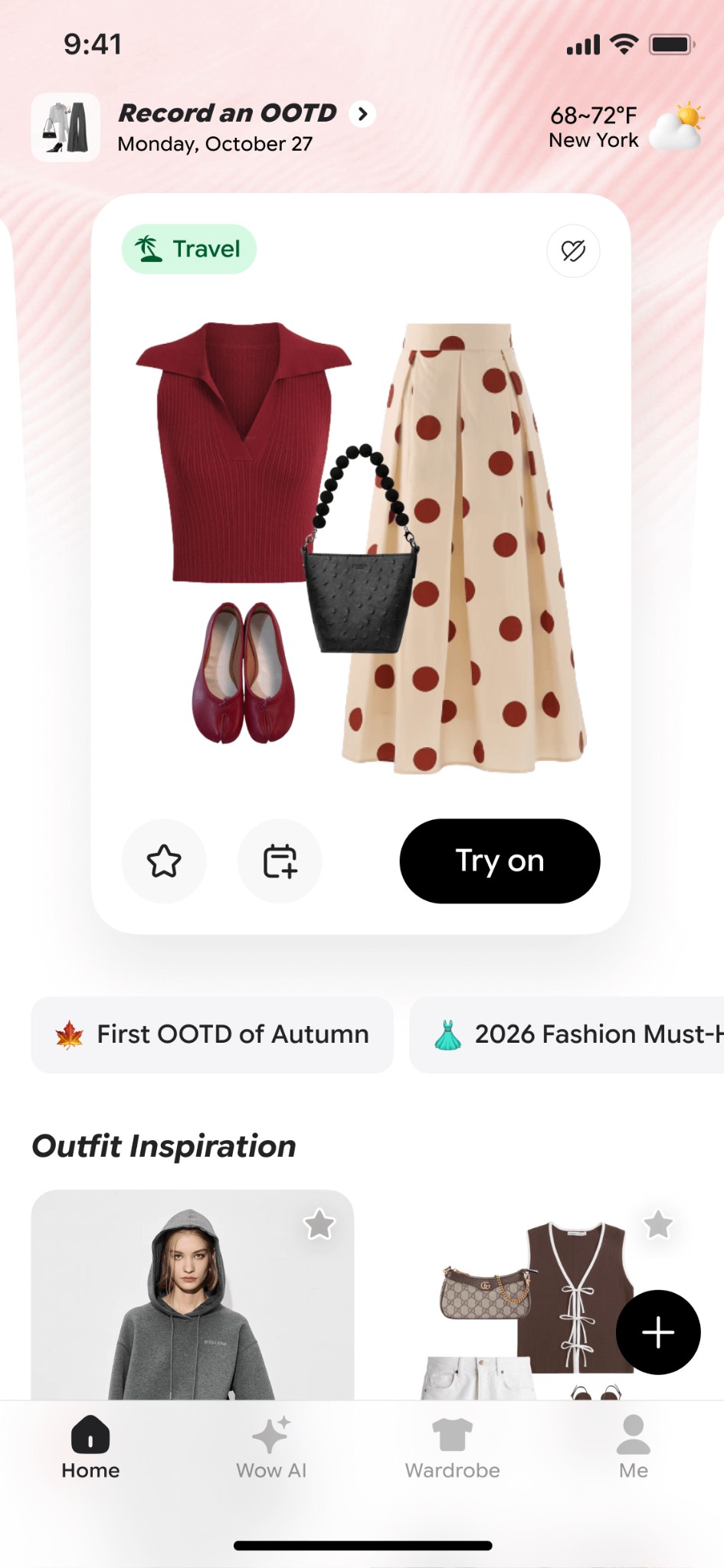
Task: Star the Travel outfit as favorite
Action: click(x=164, y=861)
